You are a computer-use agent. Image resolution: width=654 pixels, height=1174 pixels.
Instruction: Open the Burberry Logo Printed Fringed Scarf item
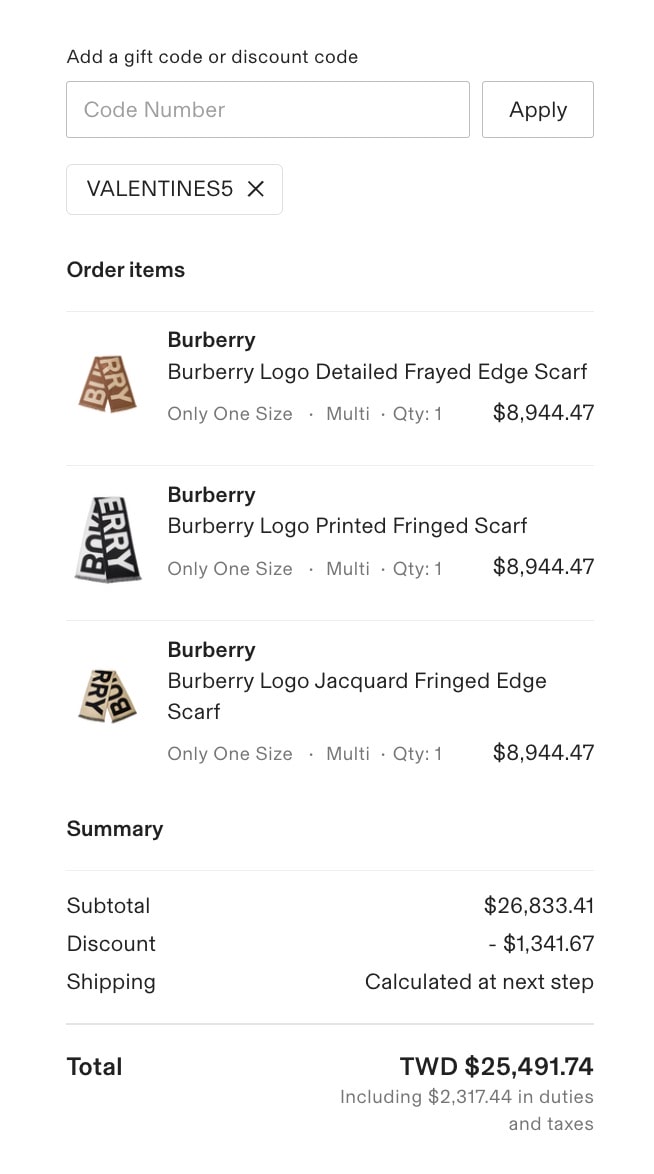click(x=347, y=526)
